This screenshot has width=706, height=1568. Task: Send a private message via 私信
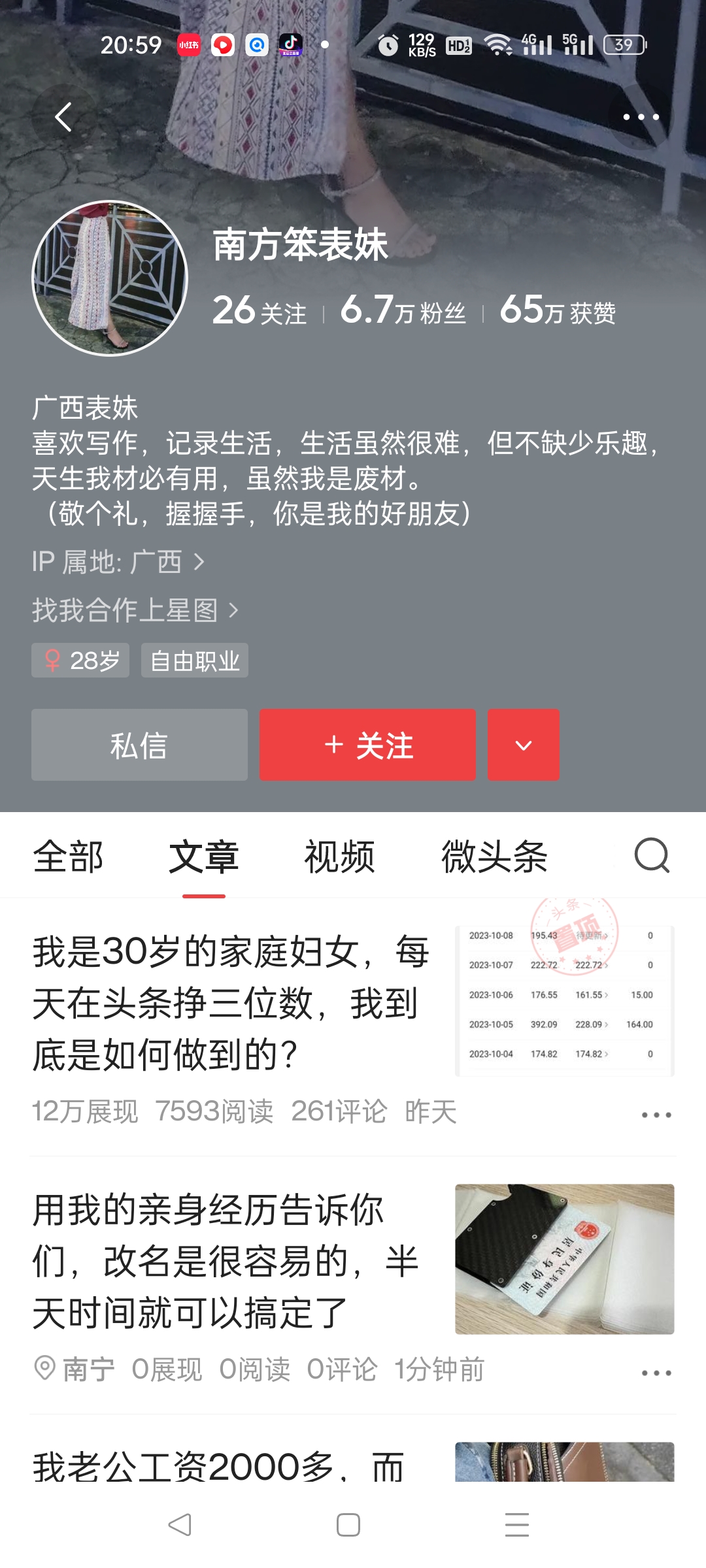139,745
